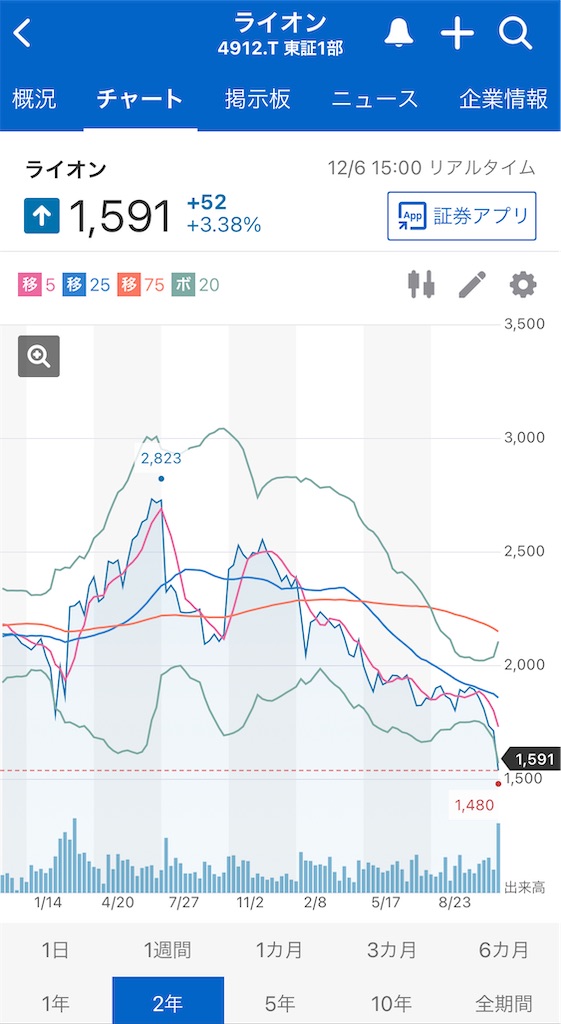Select the 1カ月 time range
The width and height of the screenshot is (561, 1024).
coord(280,950)
